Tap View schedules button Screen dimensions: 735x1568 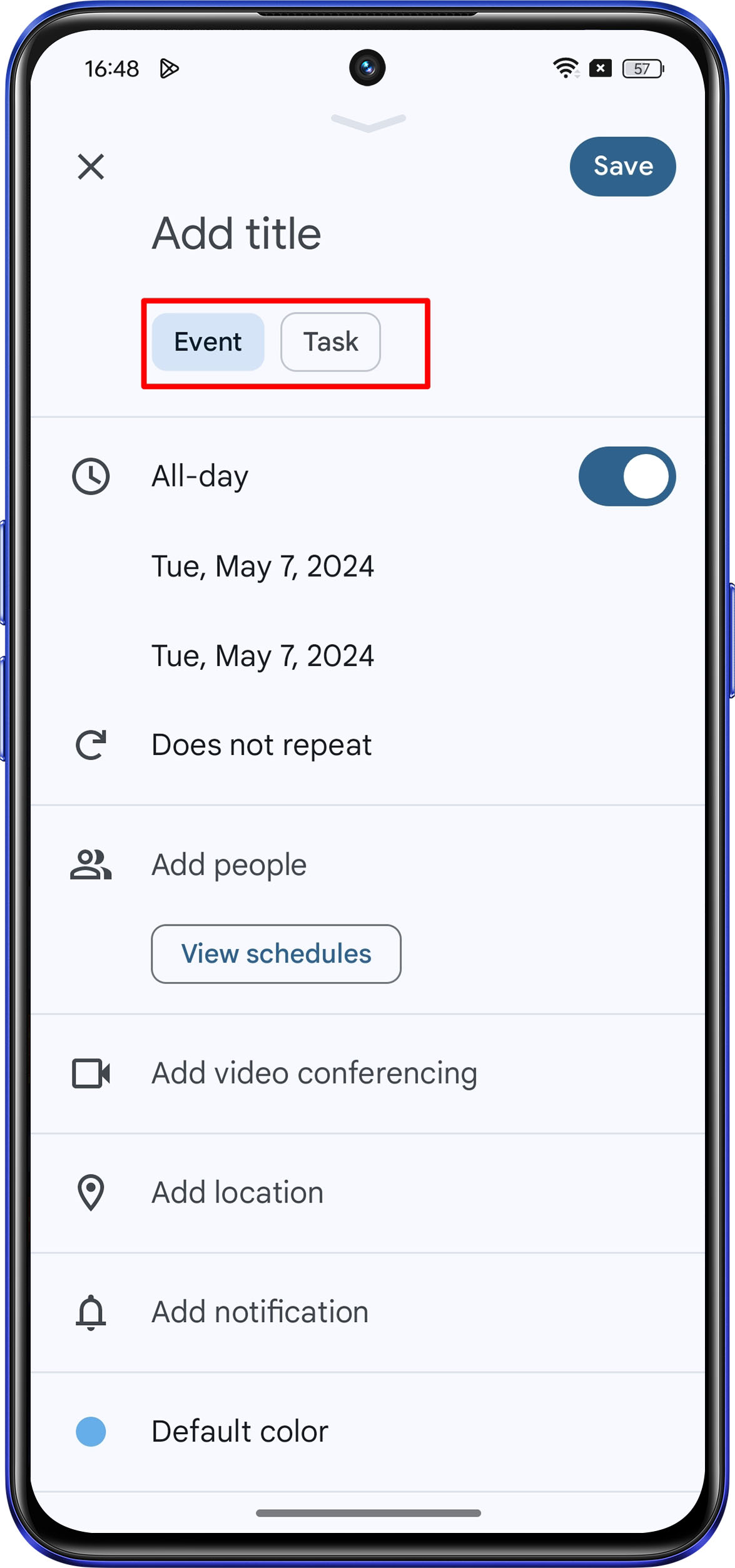click(276, 953)
